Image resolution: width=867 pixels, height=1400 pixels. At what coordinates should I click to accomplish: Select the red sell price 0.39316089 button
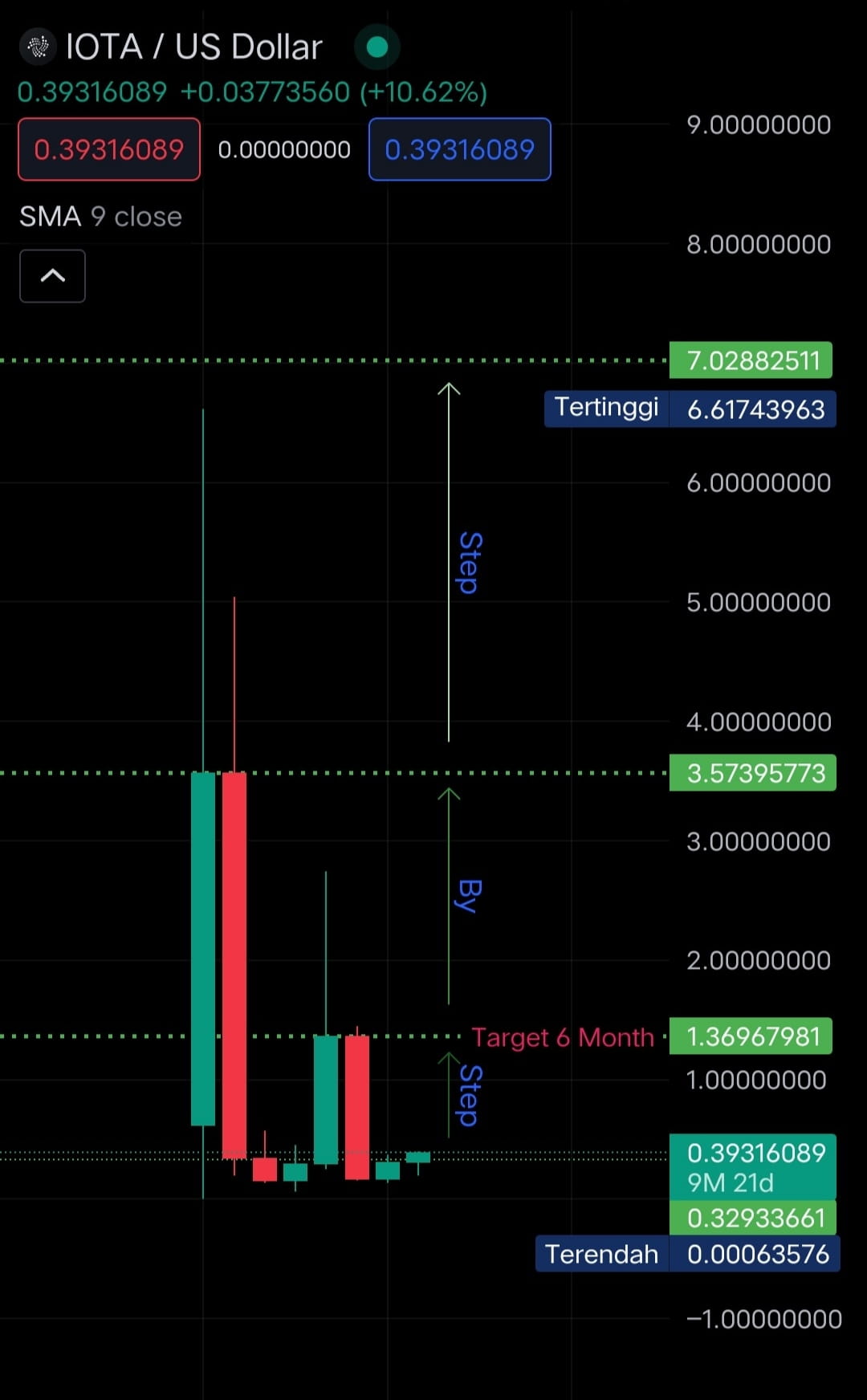click(x=108, y=149)
